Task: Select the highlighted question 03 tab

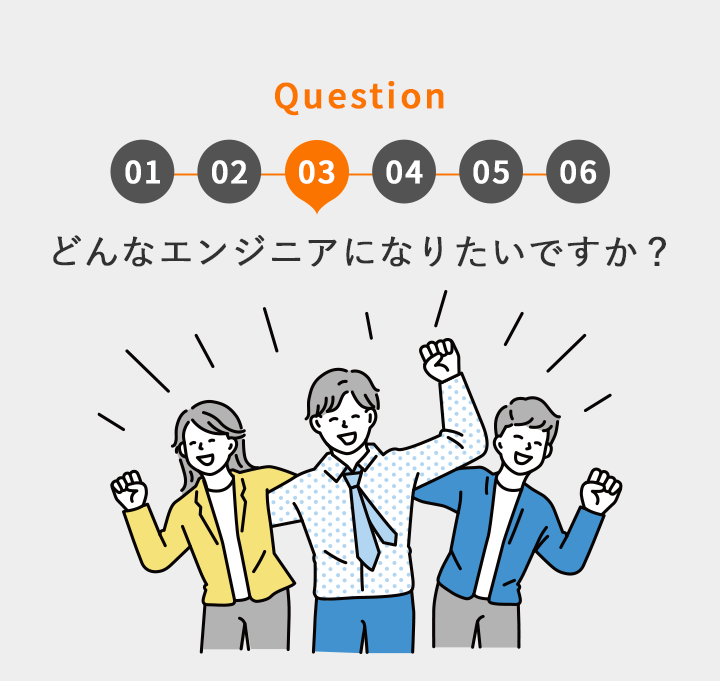Action: (x=317, y=173)
